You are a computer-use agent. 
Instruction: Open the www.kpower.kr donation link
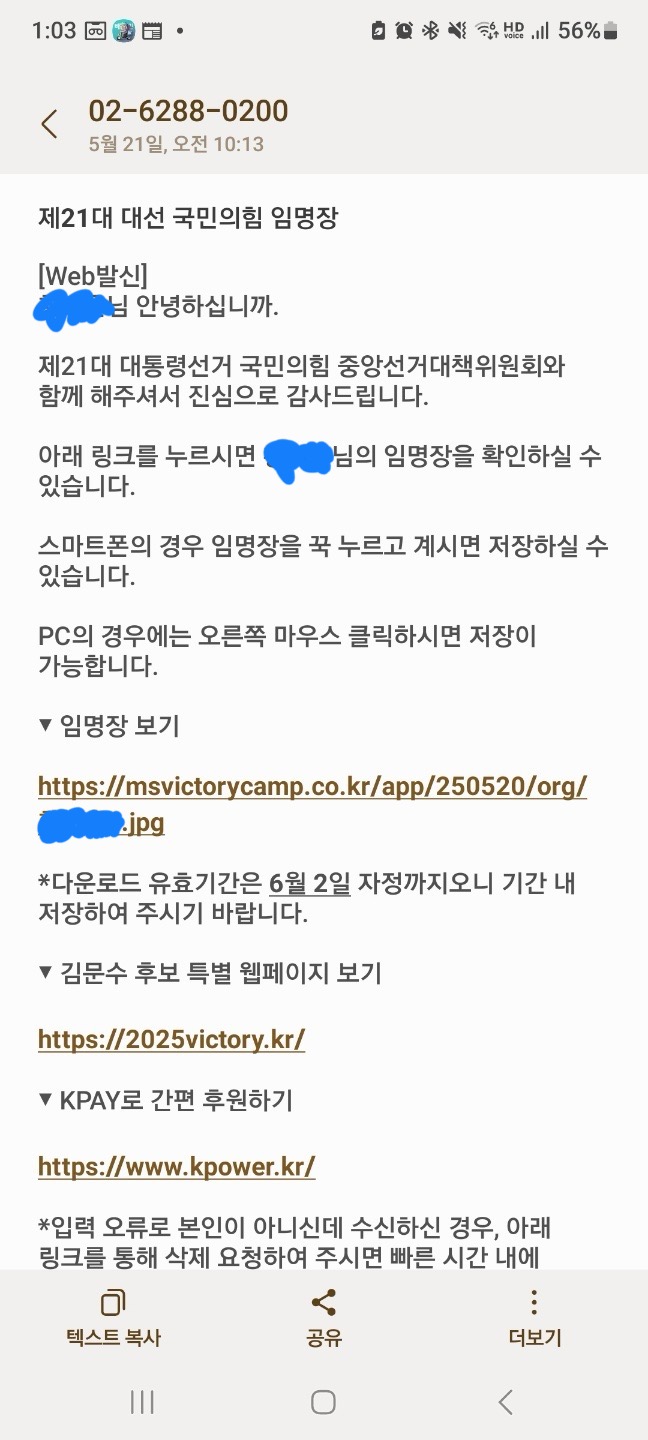(x=177, y=1166)
